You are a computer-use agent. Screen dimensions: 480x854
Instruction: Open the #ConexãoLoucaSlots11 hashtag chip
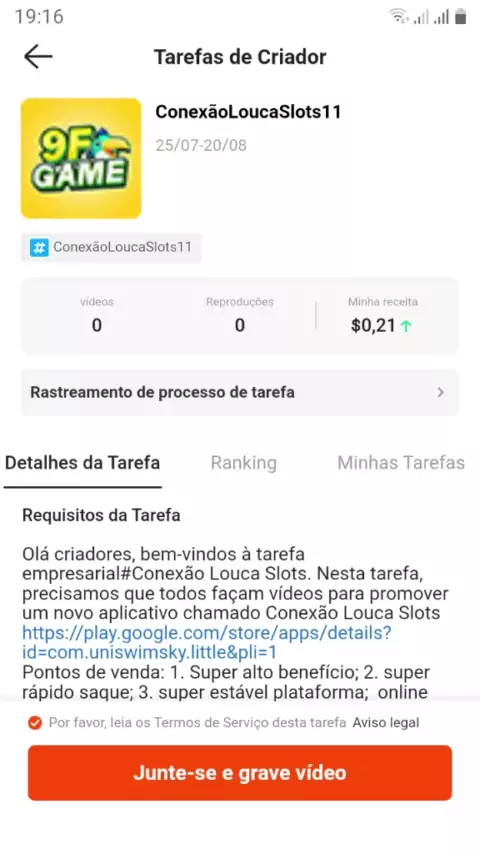pos(111,247)
